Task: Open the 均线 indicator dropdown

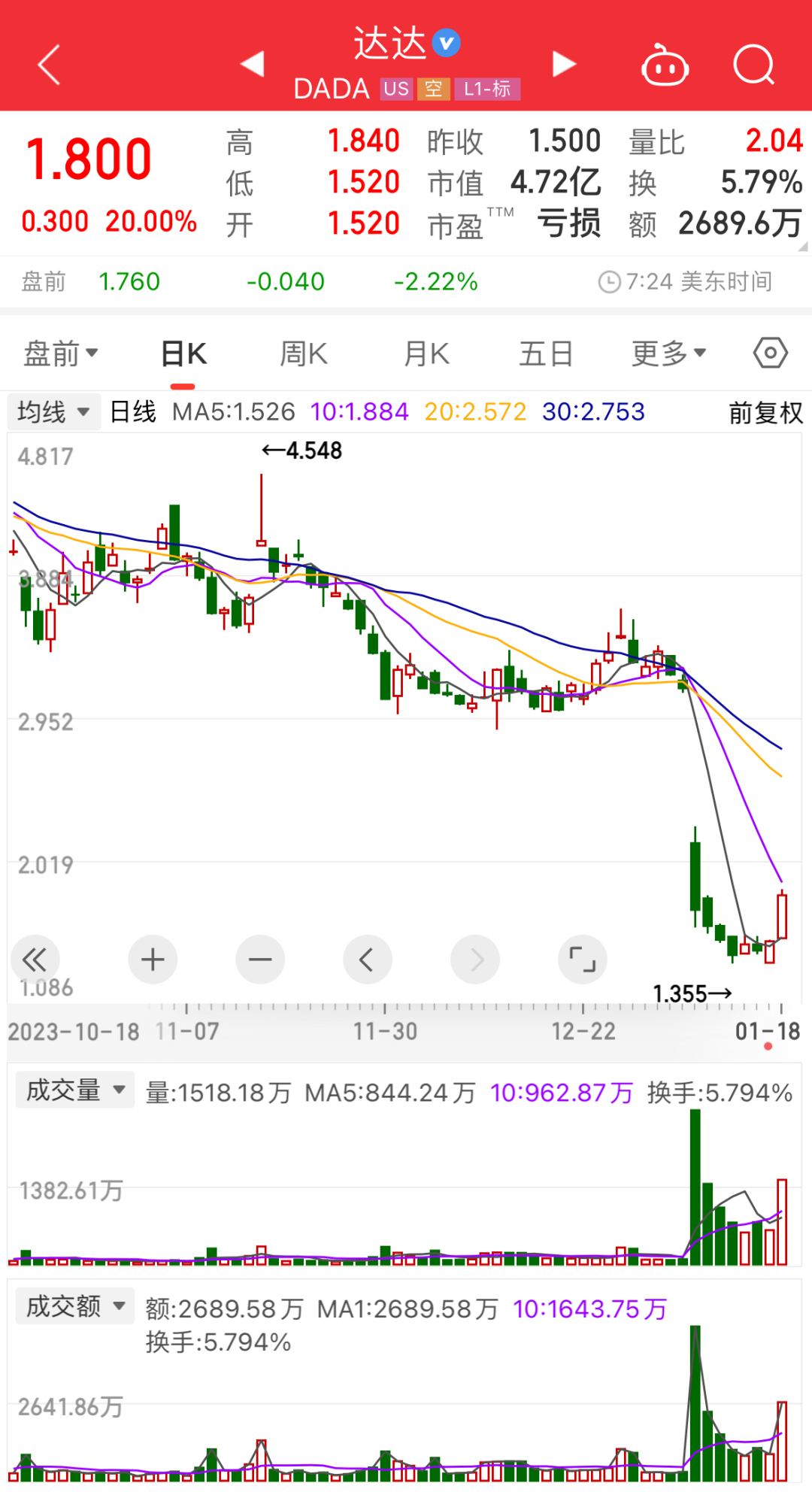Action: point(54,412)
